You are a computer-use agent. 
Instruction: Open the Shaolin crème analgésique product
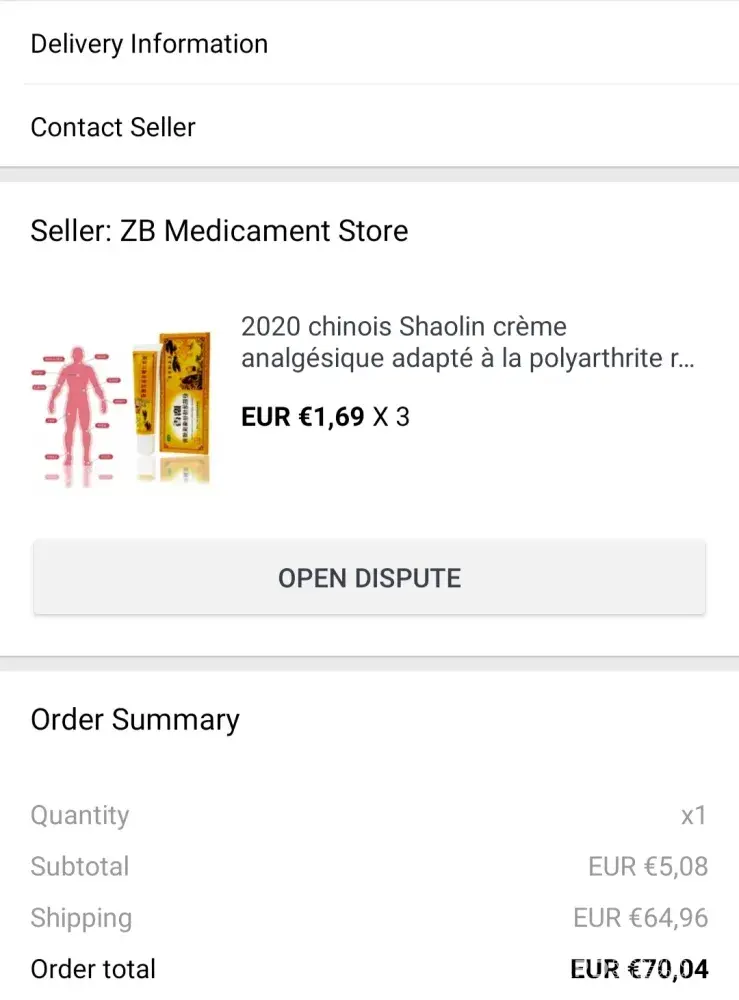(466, 343)
